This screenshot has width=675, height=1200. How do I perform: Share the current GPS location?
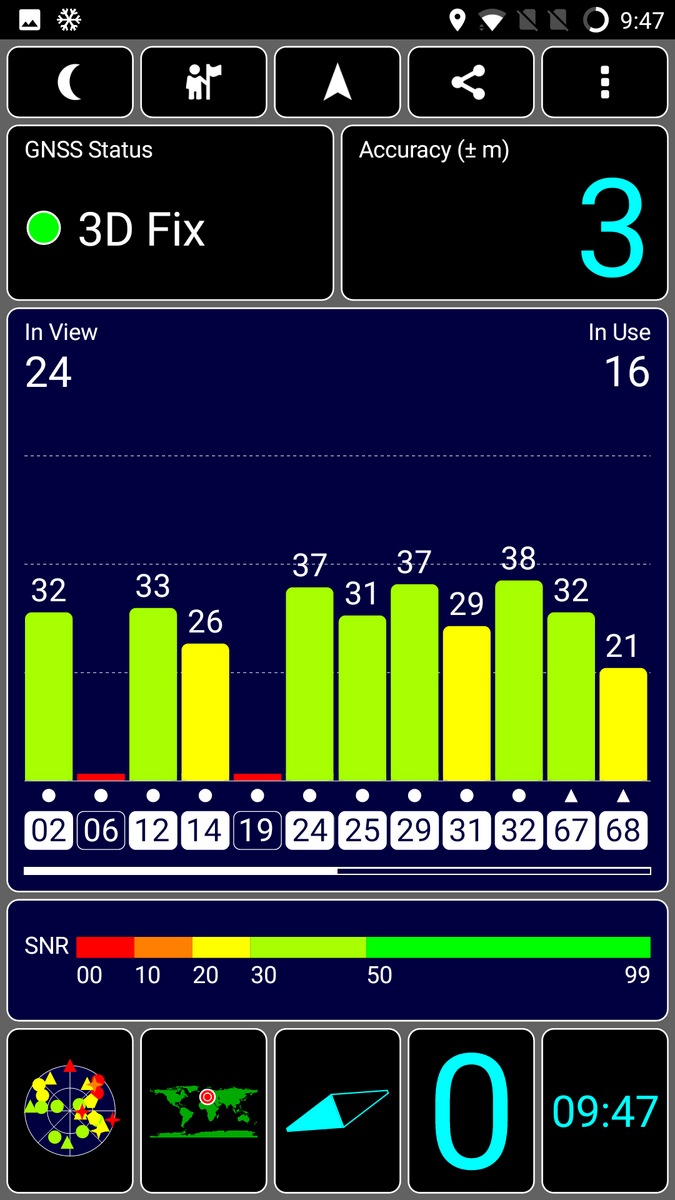point(471,82)
